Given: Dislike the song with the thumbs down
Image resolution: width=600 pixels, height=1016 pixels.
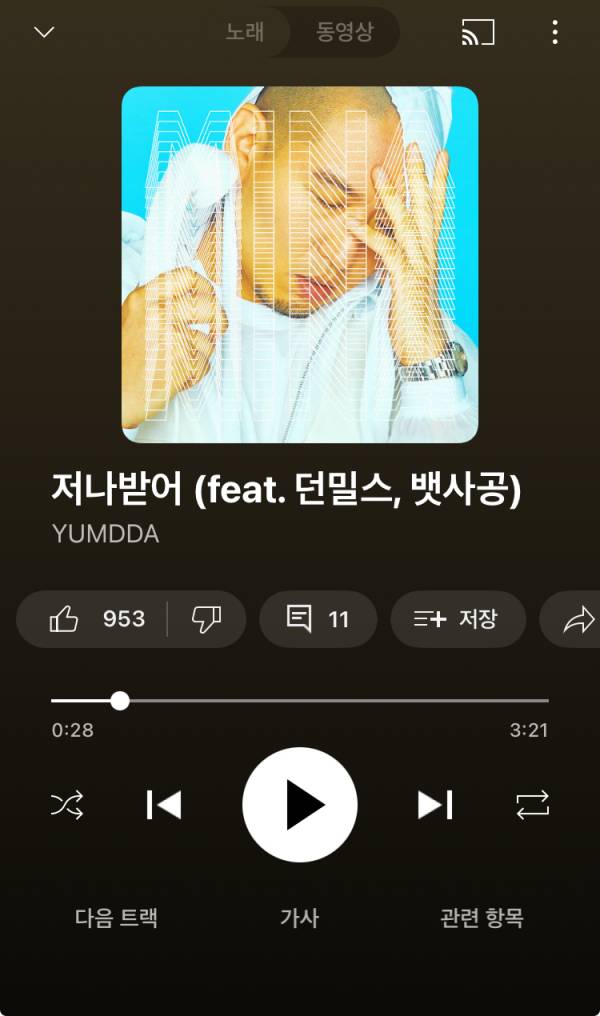Looking at the screenshot, I should (206, 619).
